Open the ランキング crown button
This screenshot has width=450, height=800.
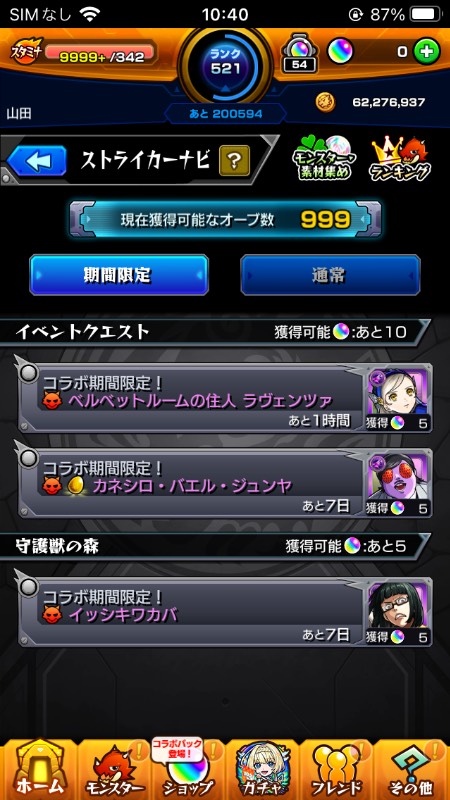coord(401,159)
